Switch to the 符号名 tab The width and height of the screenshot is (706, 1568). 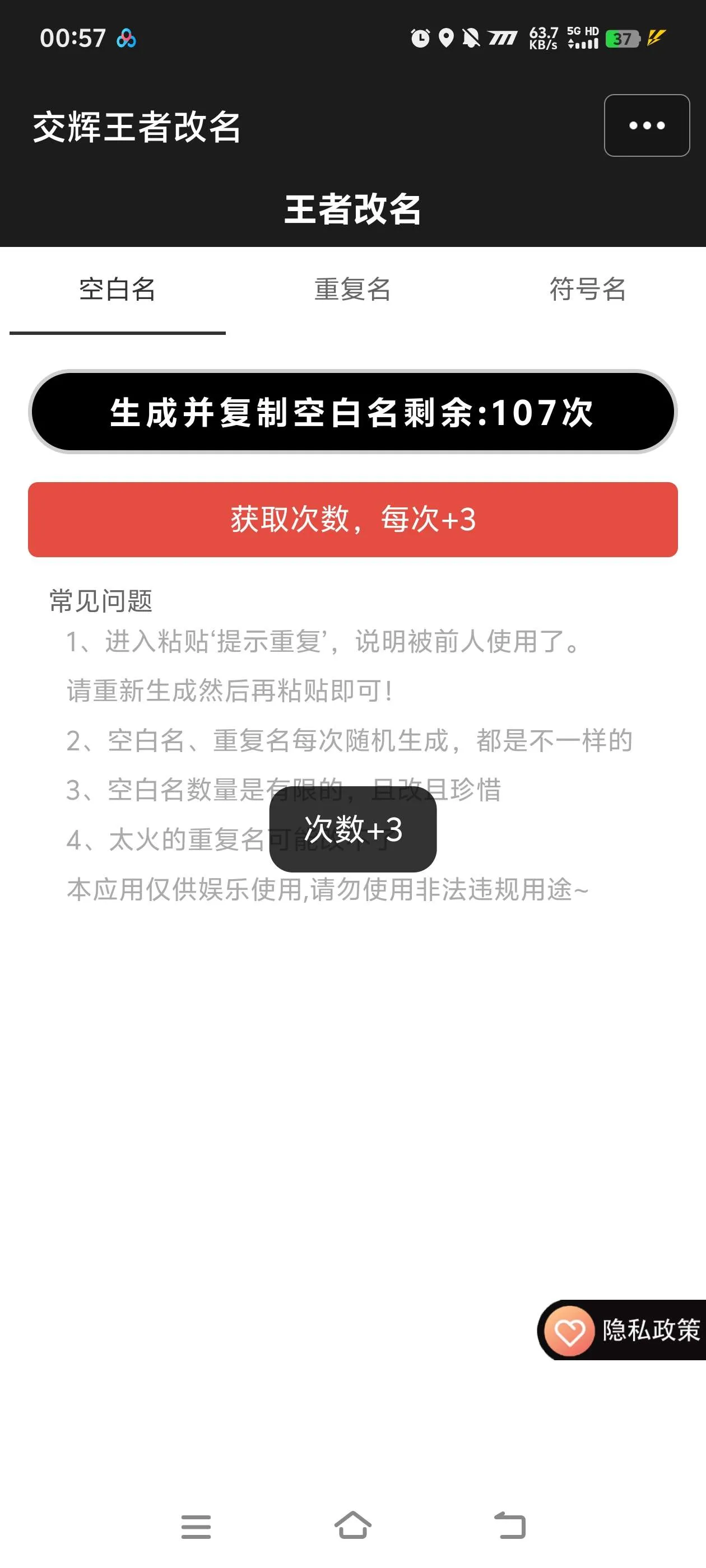pyautogui.click(x=588, y=291)
